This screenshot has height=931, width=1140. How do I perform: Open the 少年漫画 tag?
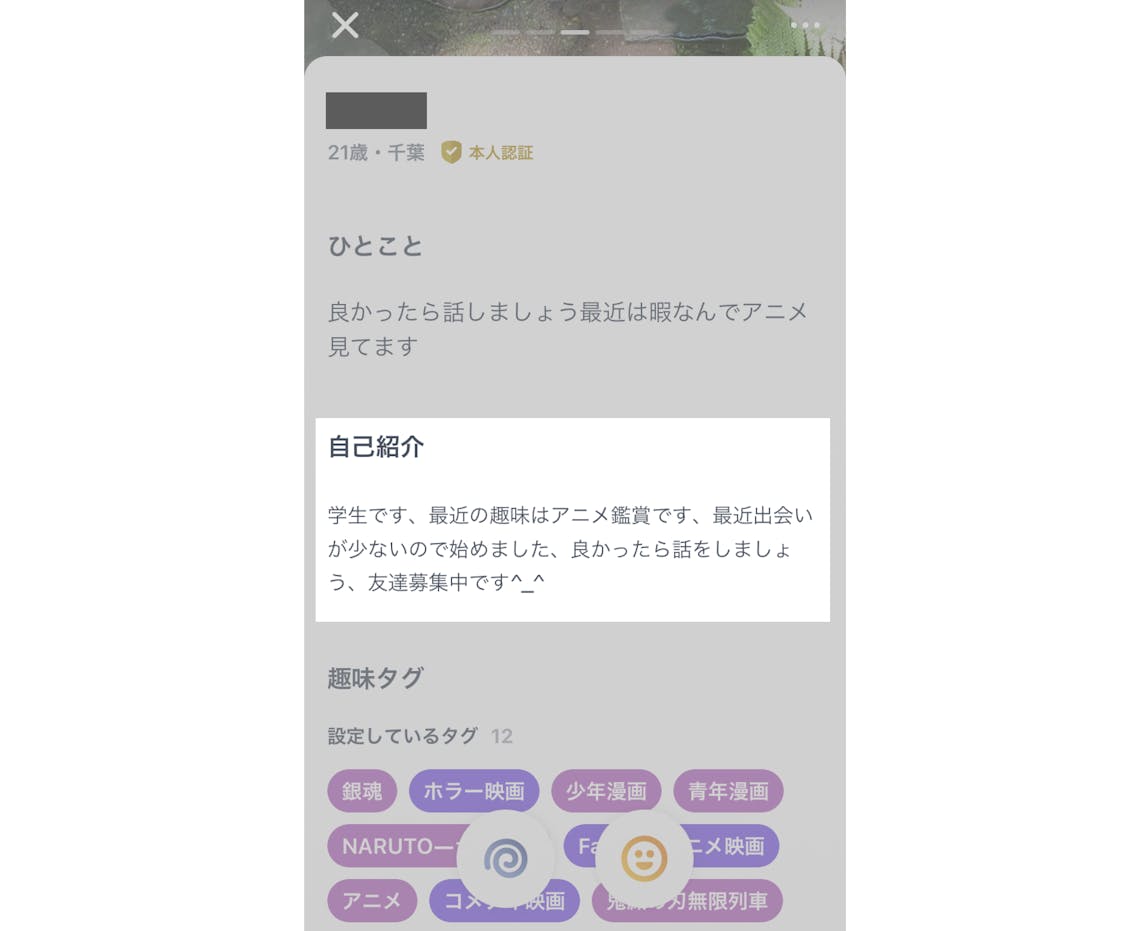point(606,791)
